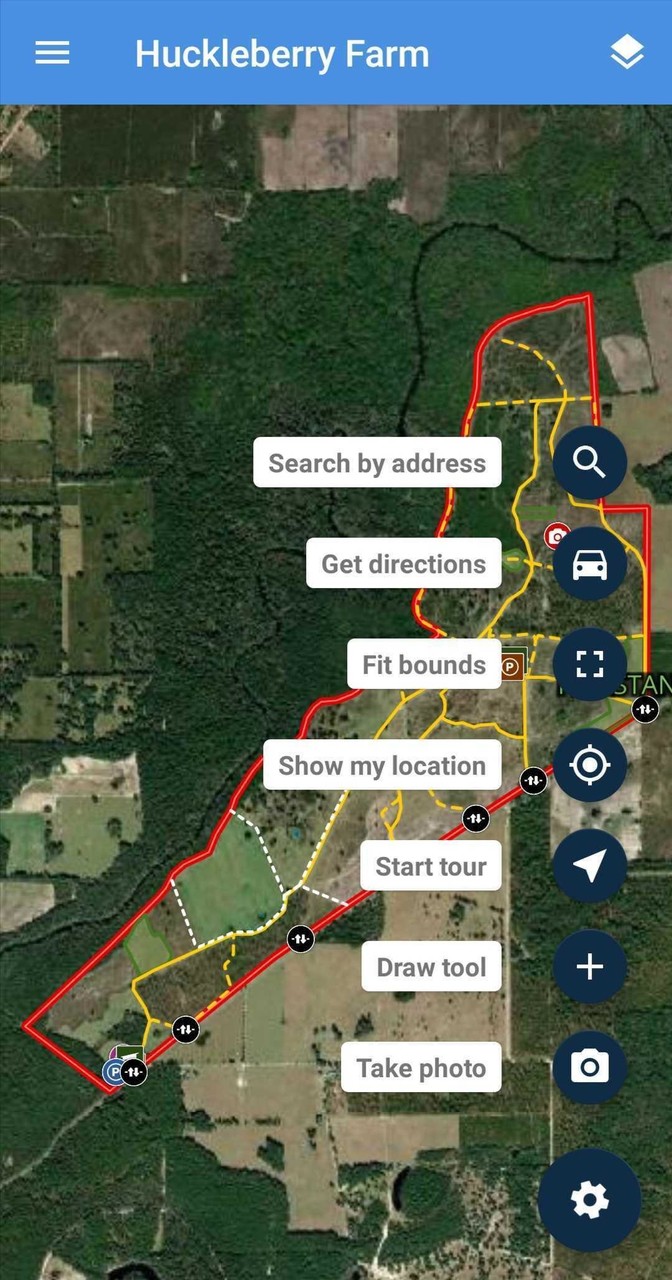Tap the brown parking marker on map
This screenshot has height=1280, width=672.
[512, 664]
